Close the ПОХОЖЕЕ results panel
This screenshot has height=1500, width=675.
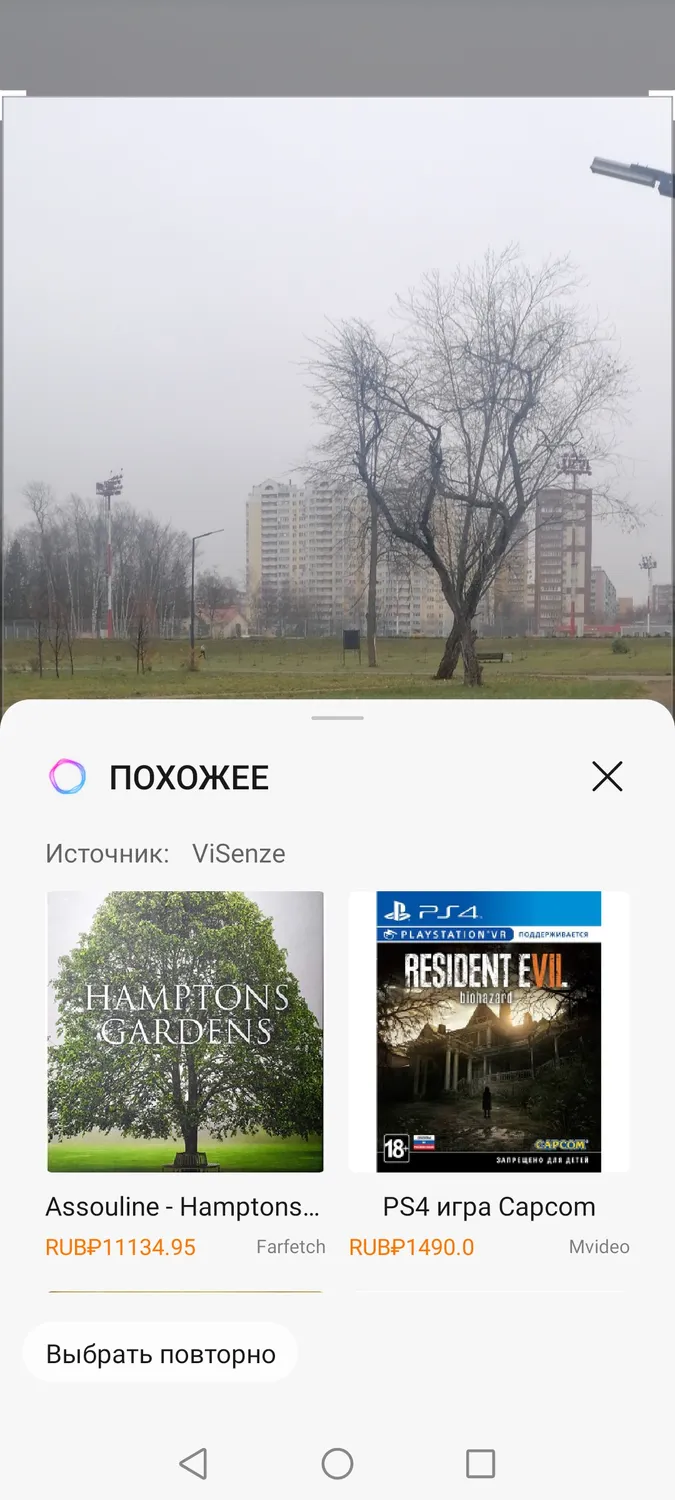607,776
